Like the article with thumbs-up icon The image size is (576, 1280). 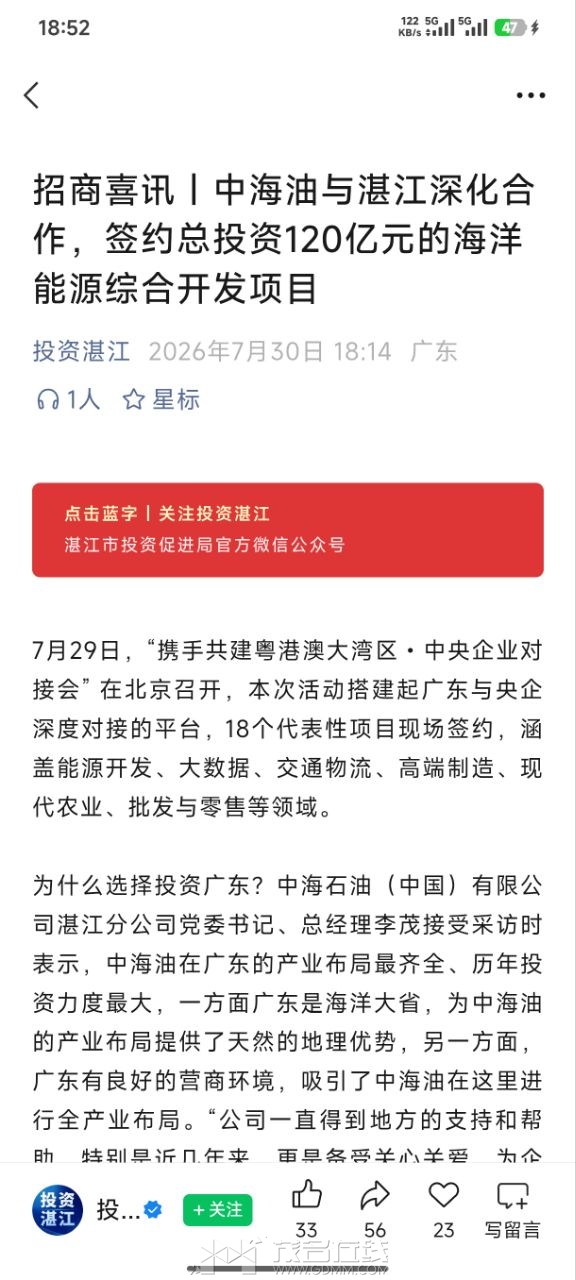point(306,1194)
